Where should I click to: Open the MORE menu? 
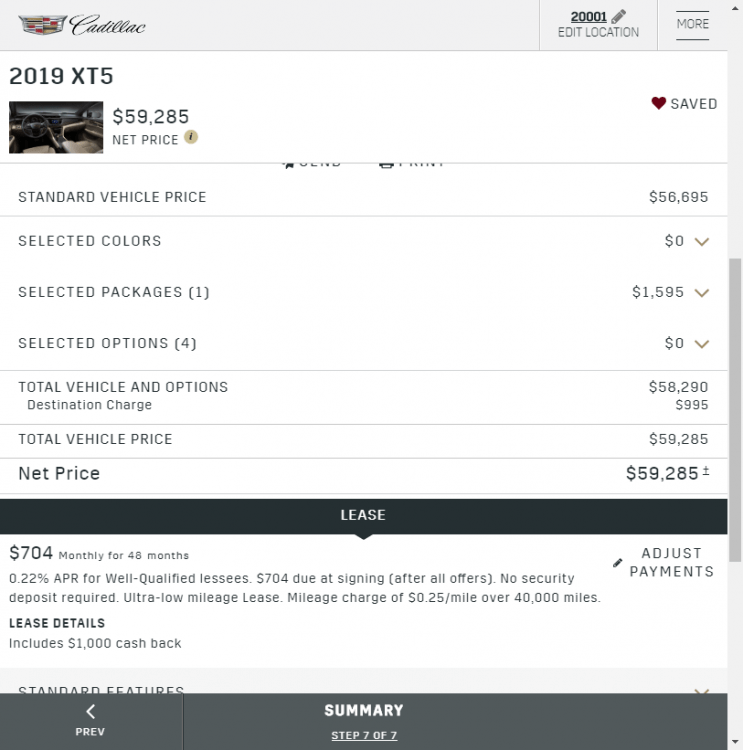point(691,24)
